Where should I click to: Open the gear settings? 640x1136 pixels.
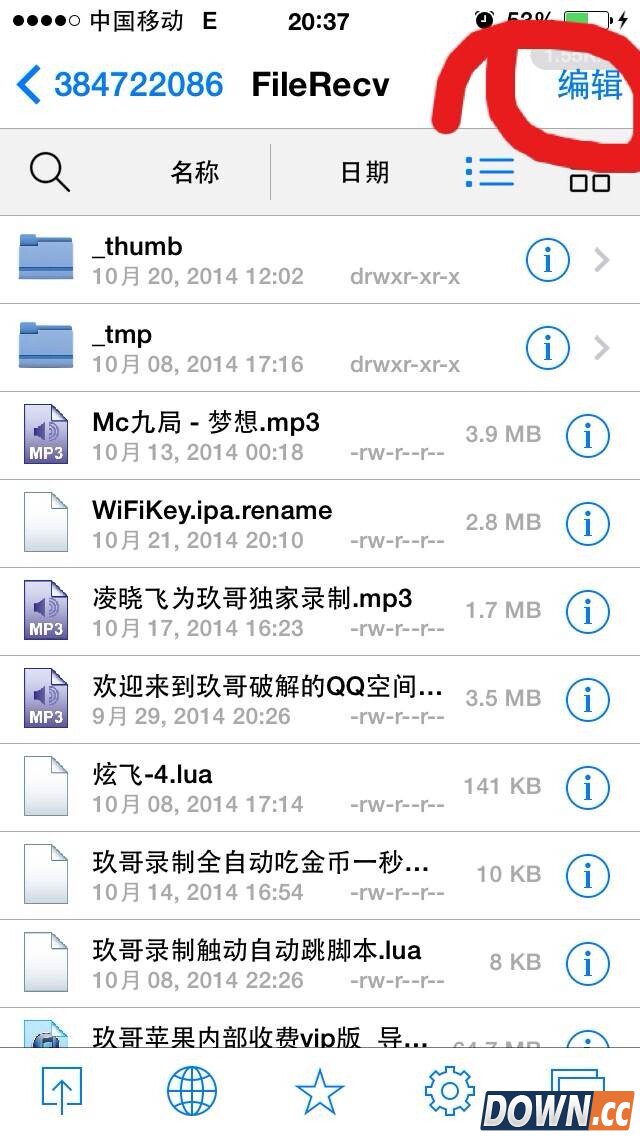(449, 1090)
